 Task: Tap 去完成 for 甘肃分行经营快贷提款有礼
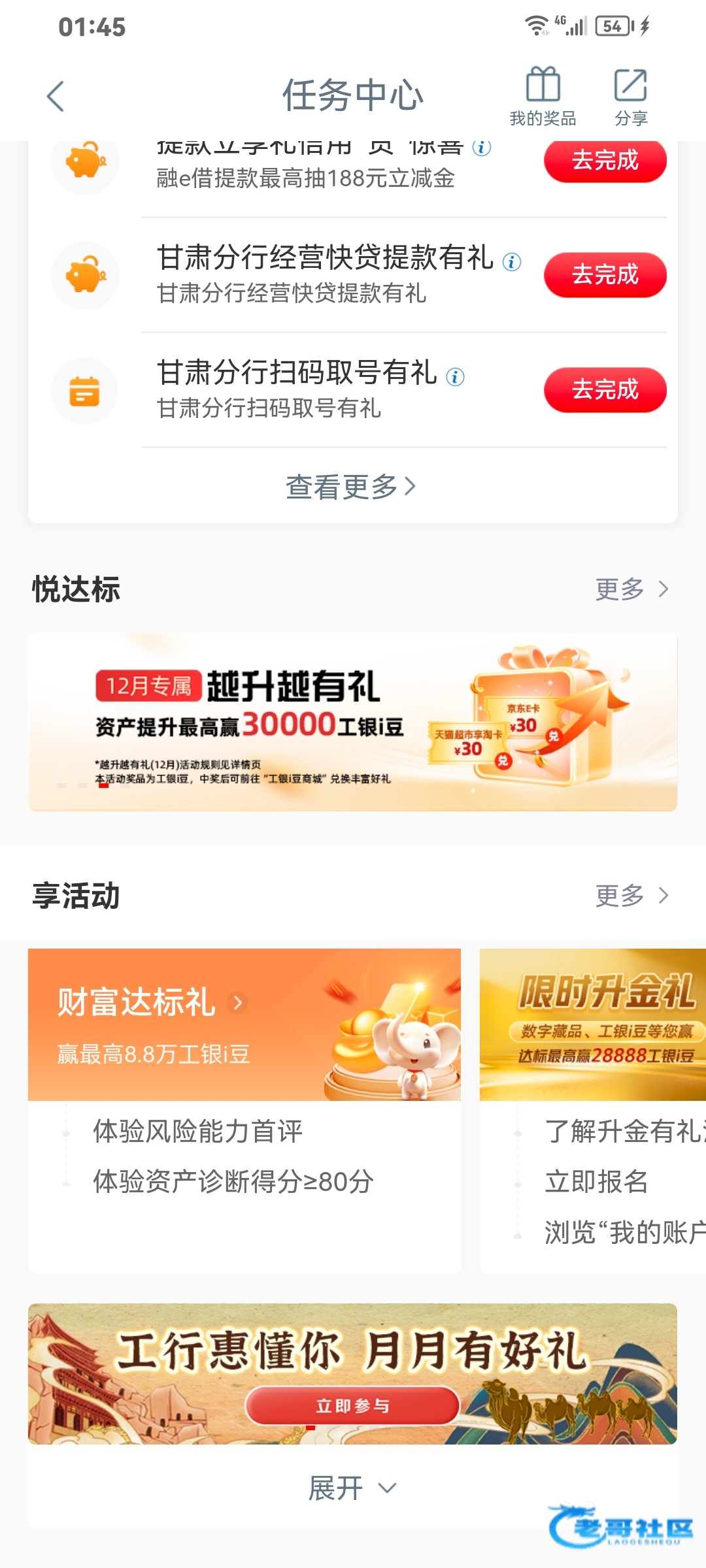click(605, 275)
